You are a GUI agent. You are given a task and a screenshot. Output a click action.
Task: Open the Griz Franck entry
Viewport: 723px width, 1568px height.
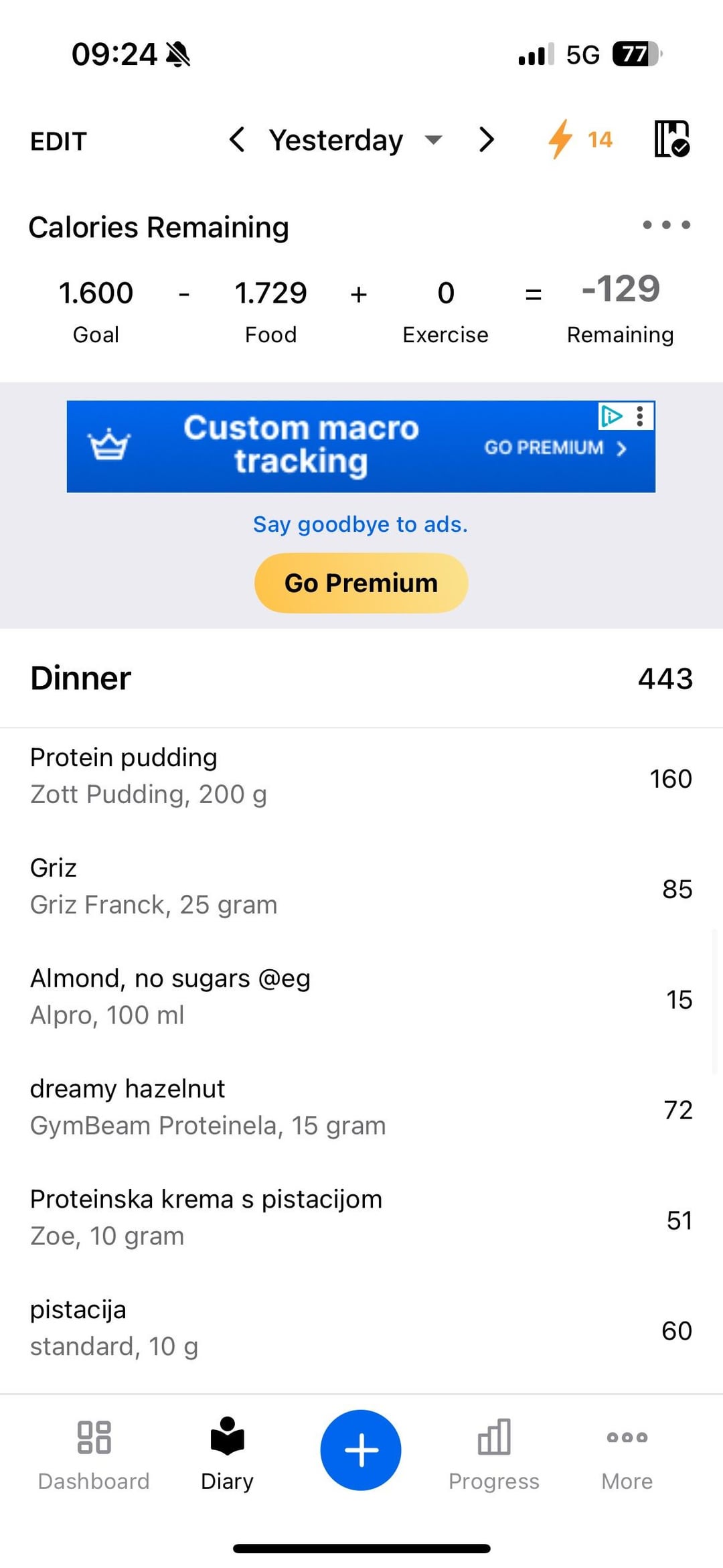361,887
